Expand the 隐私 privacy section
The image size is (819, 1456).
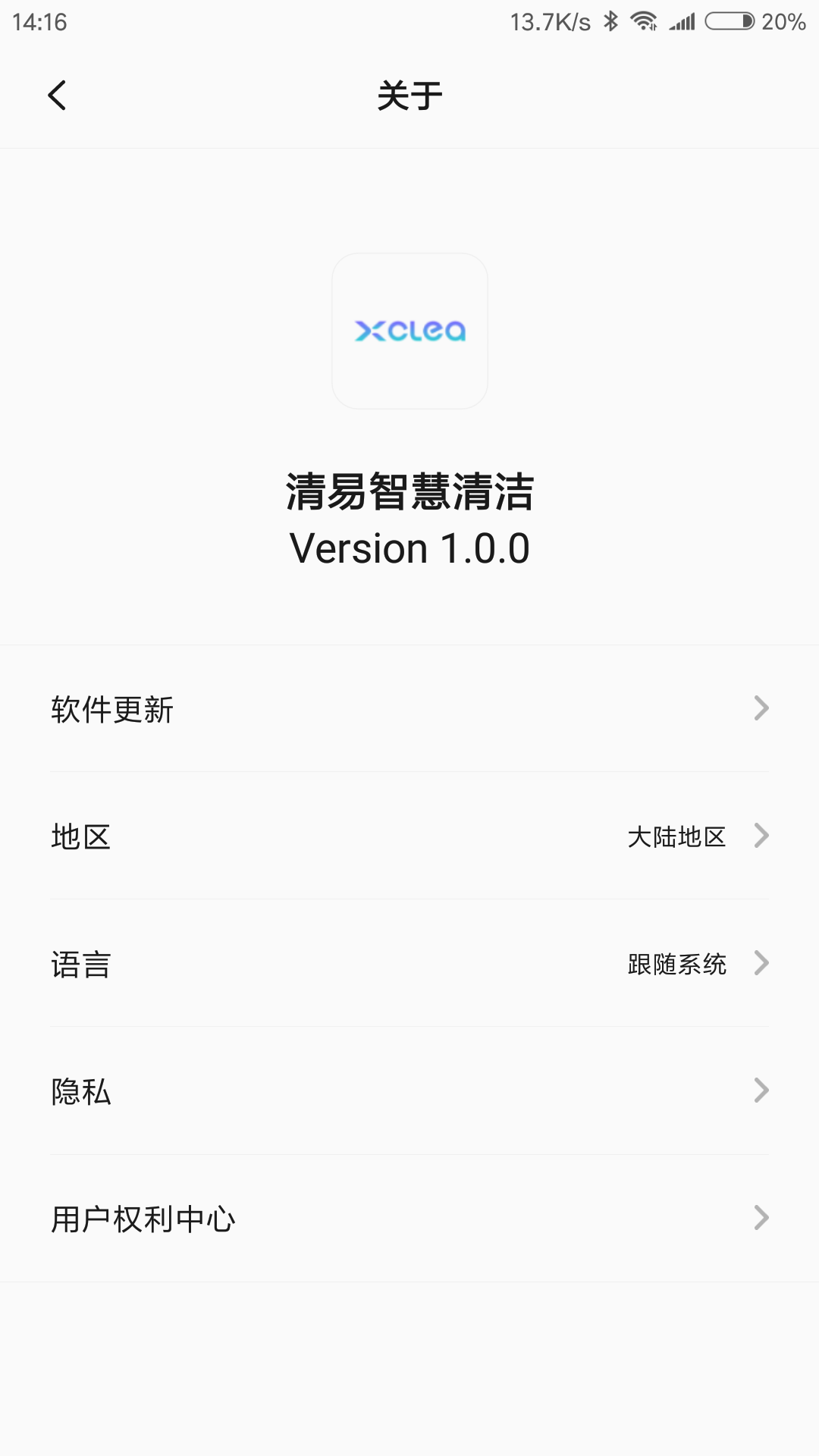(x=409, y=1091)
